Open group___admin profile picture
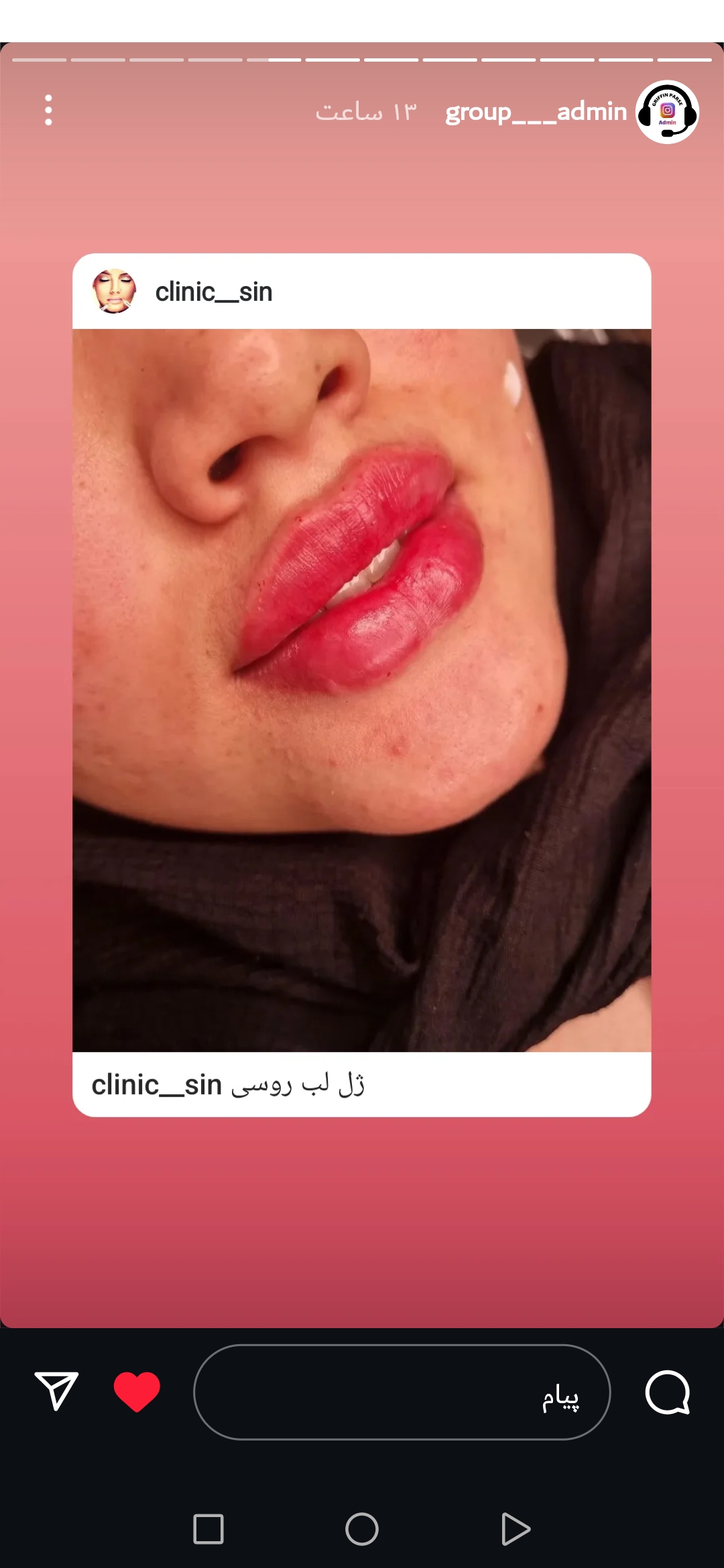The width and height of the screenshot is (724, 1568). pos(667,112)
